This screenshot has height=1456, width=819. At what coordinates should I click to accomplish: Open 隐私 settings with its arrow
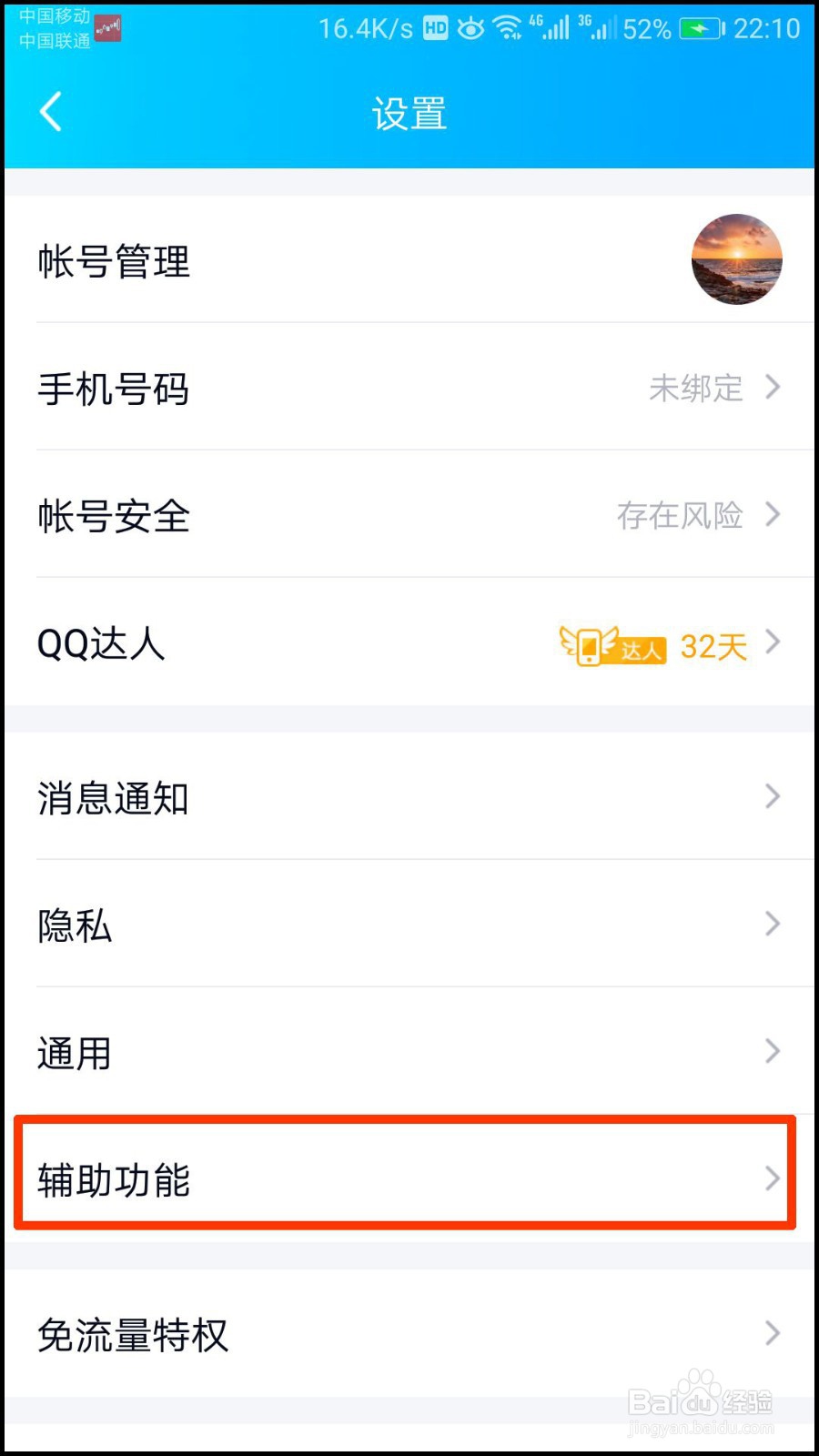(772, 925)
